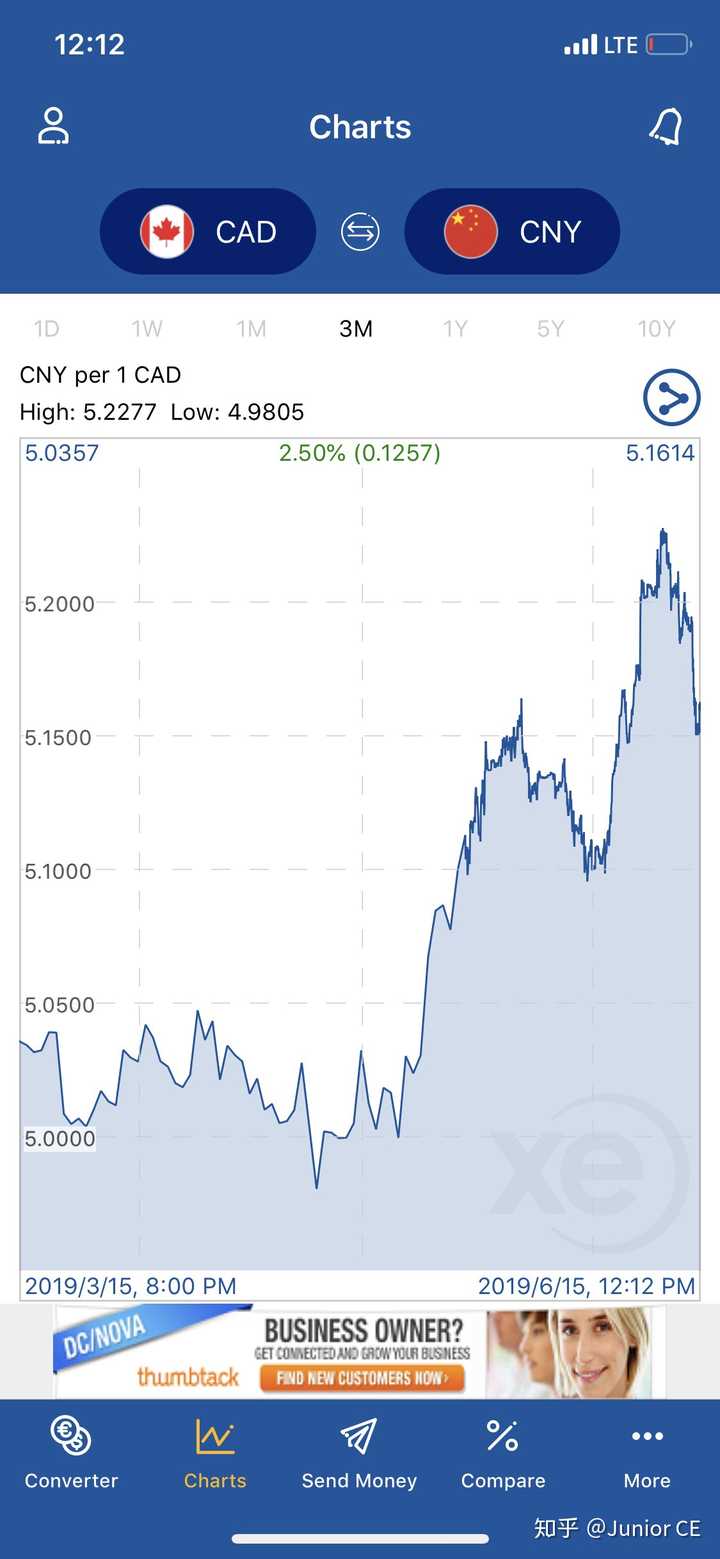
Task: Select the 1D chart range
Action: tap(47, 329)
